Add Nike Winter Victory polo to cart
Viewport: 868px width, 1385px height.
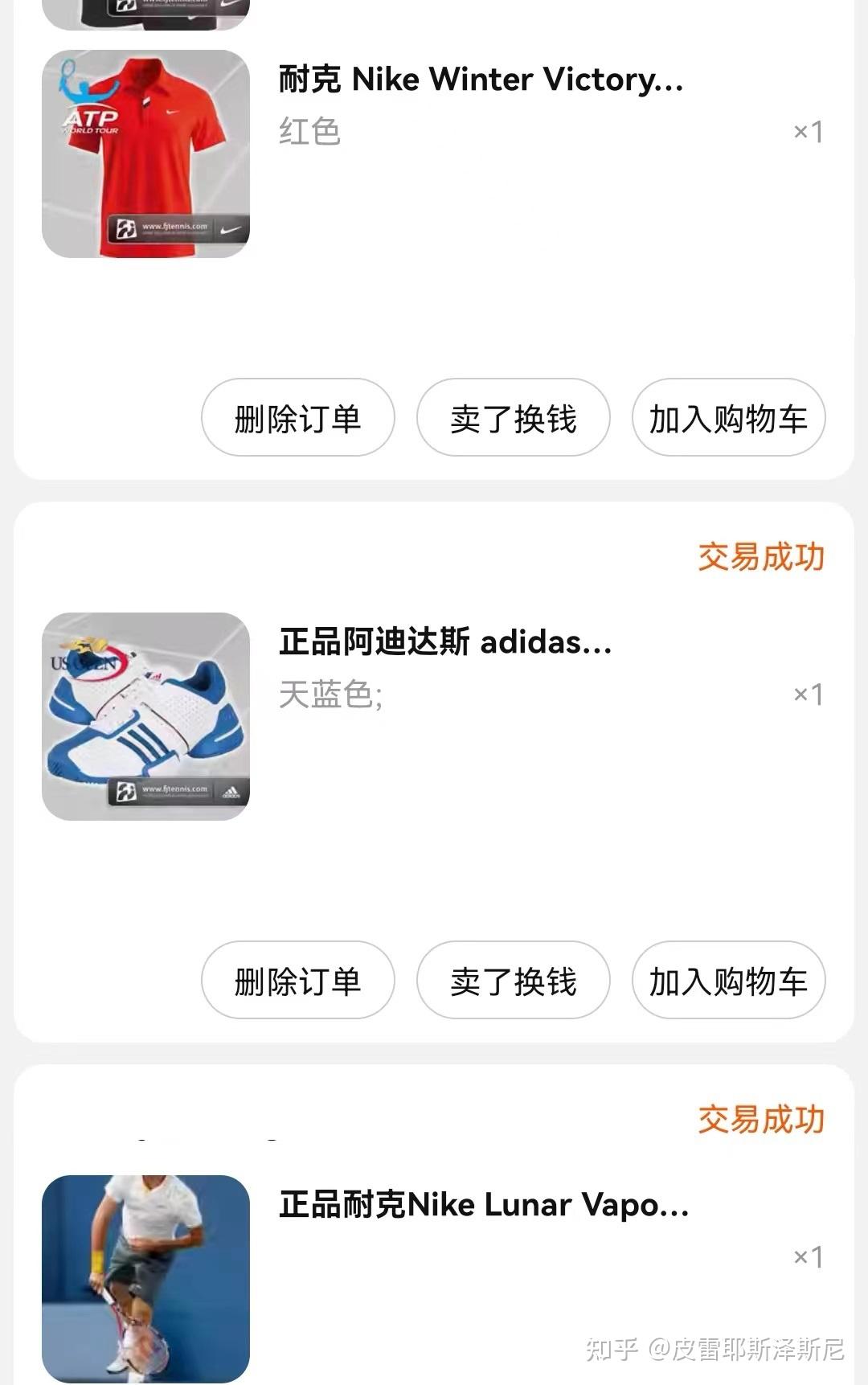tap(728, 418)
